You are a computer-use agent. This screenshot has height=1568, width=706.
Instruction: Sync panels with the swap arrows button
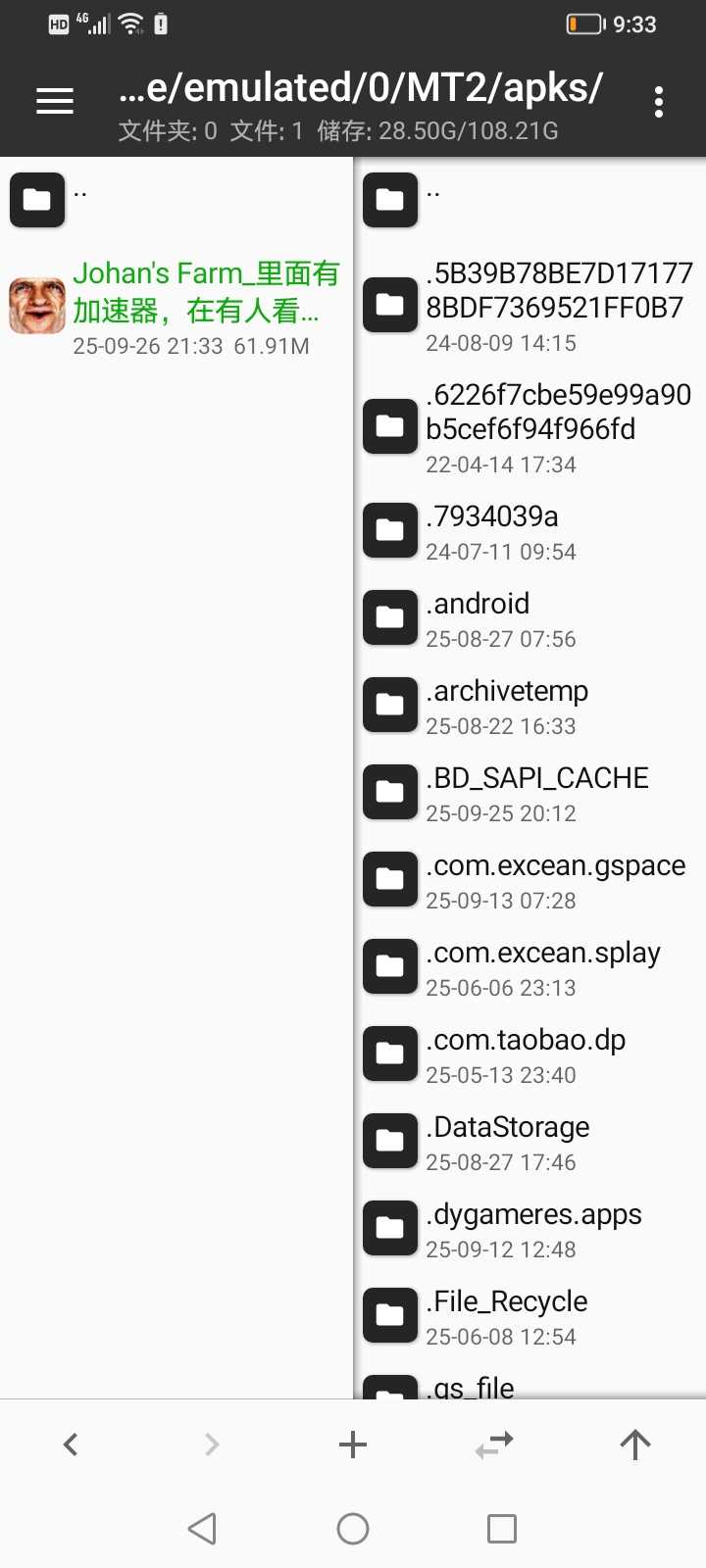click(494, 1444)
